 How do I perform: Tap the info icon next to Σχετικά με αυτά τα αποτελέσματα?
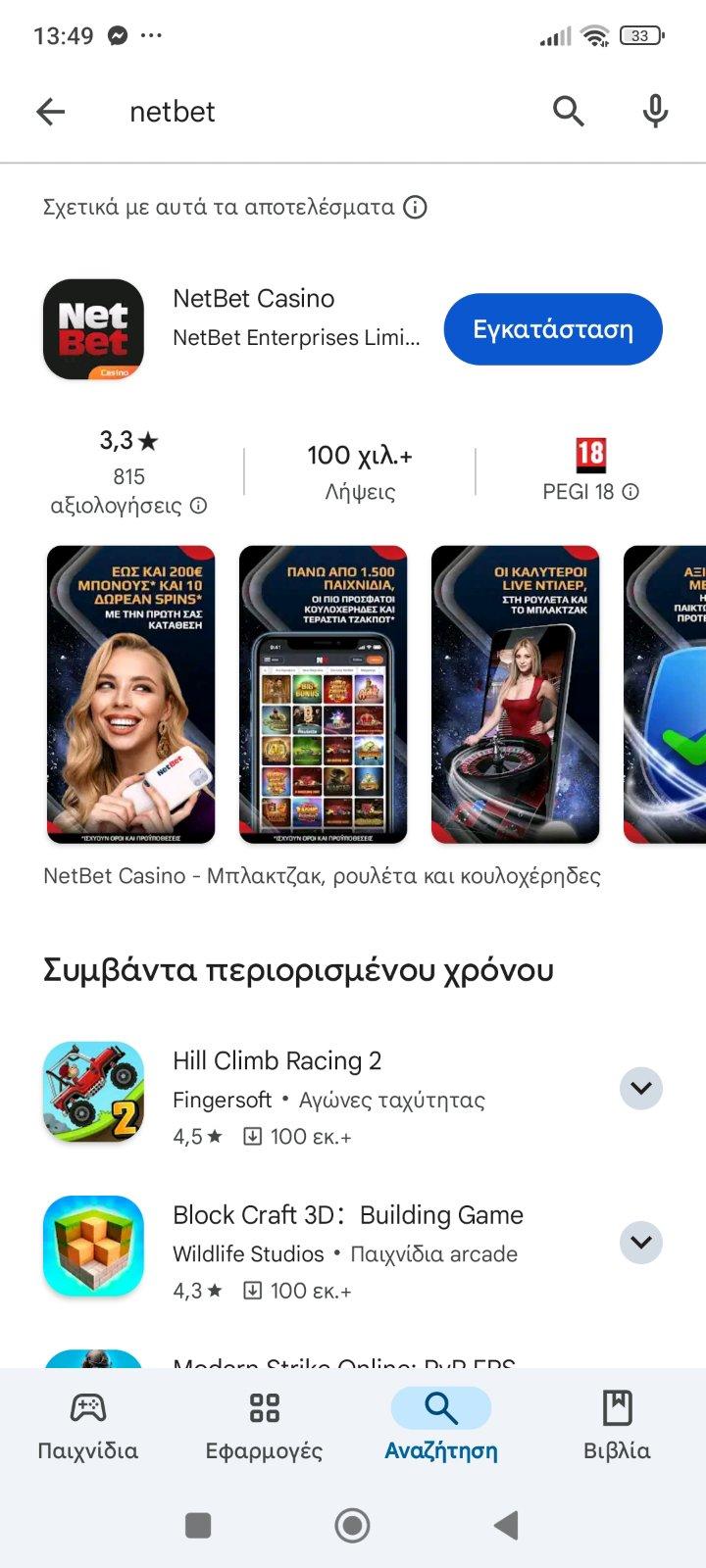point(416,206)
